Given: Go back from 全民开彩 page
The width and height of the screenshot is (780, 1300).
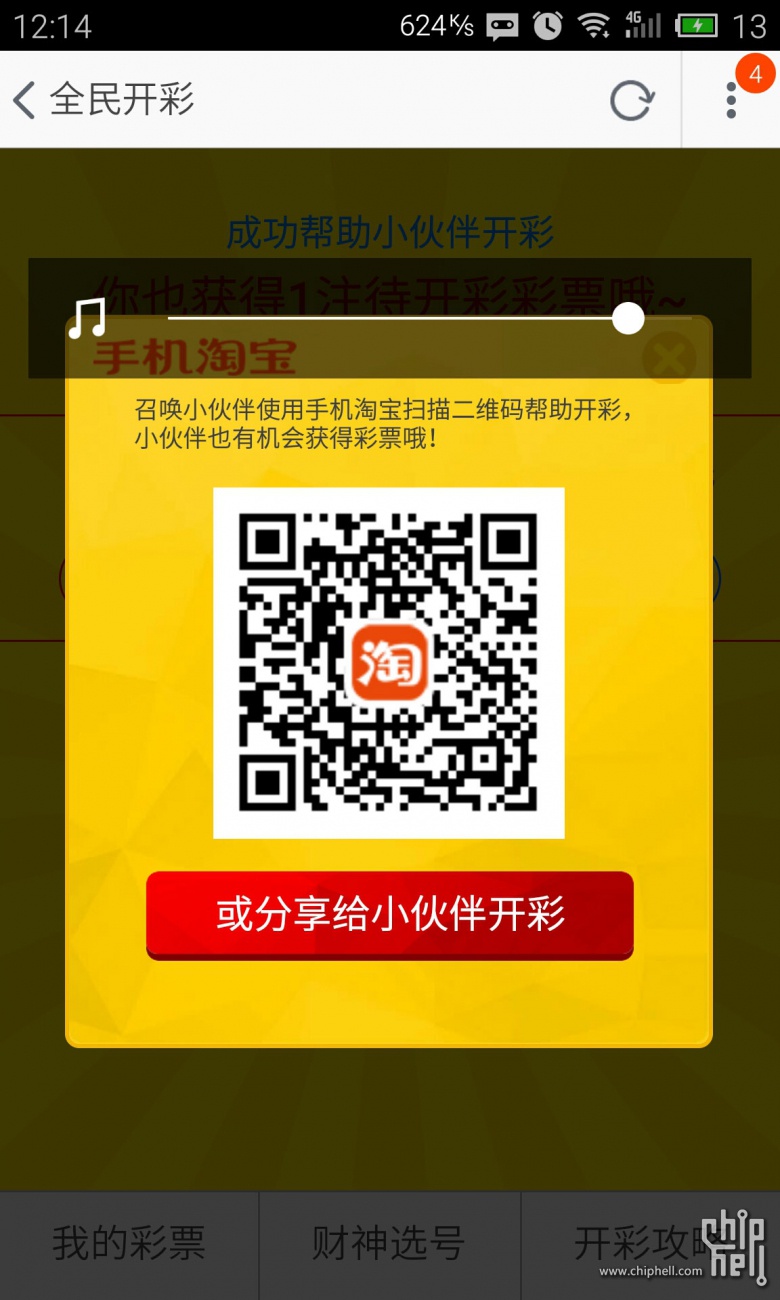Looking at the screenshot, I should [x=26, y=100].
